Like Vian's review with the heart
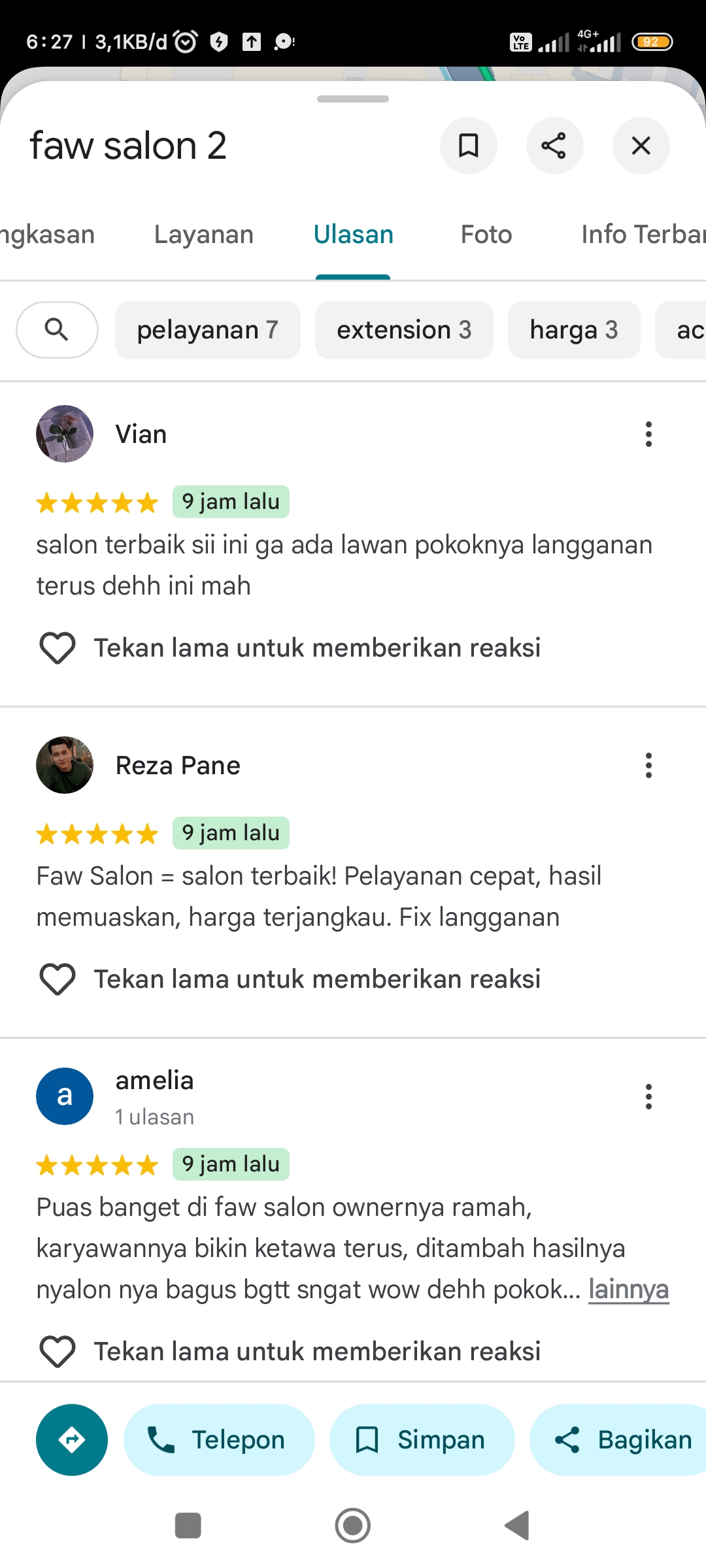 point(58,648)
